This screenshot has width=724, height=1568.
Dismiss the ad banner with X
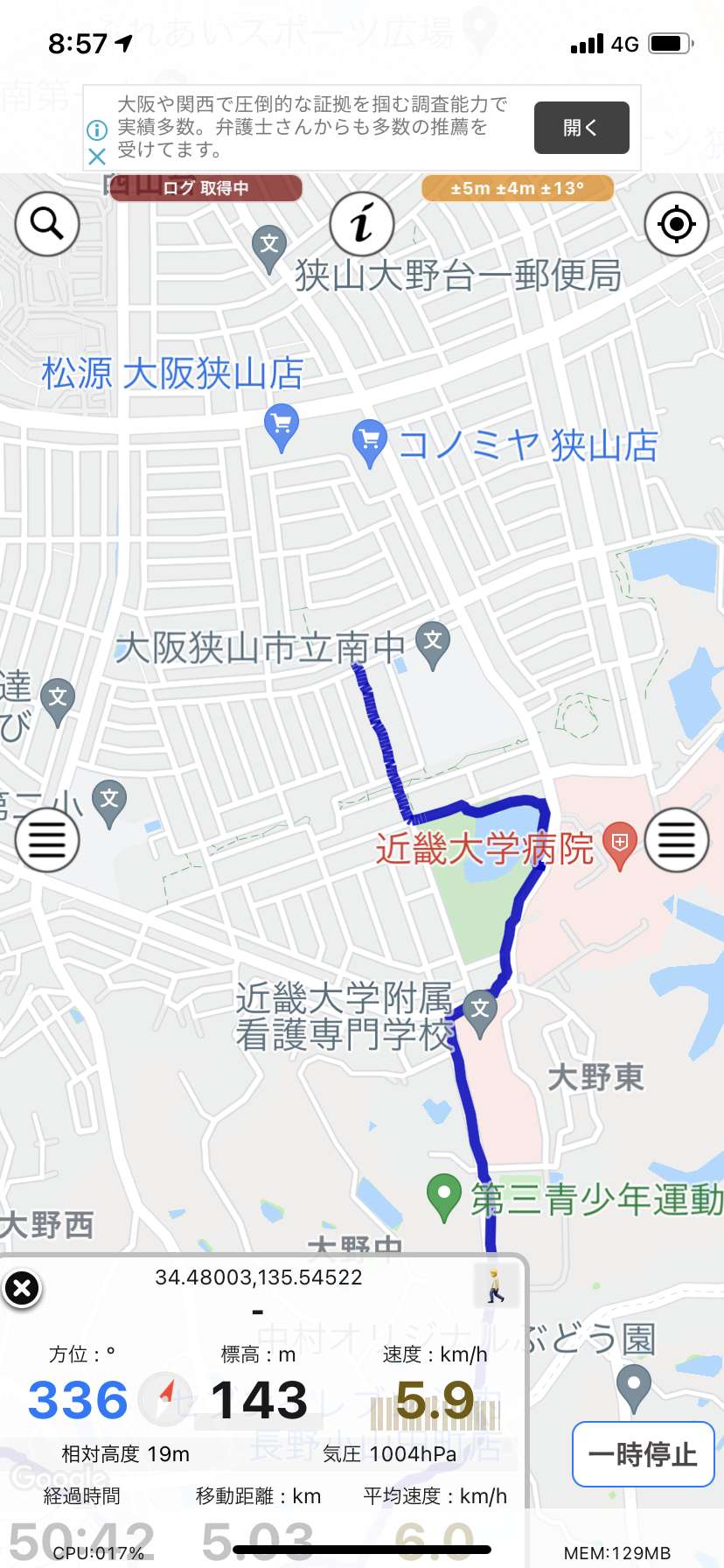tap(97, 157)
